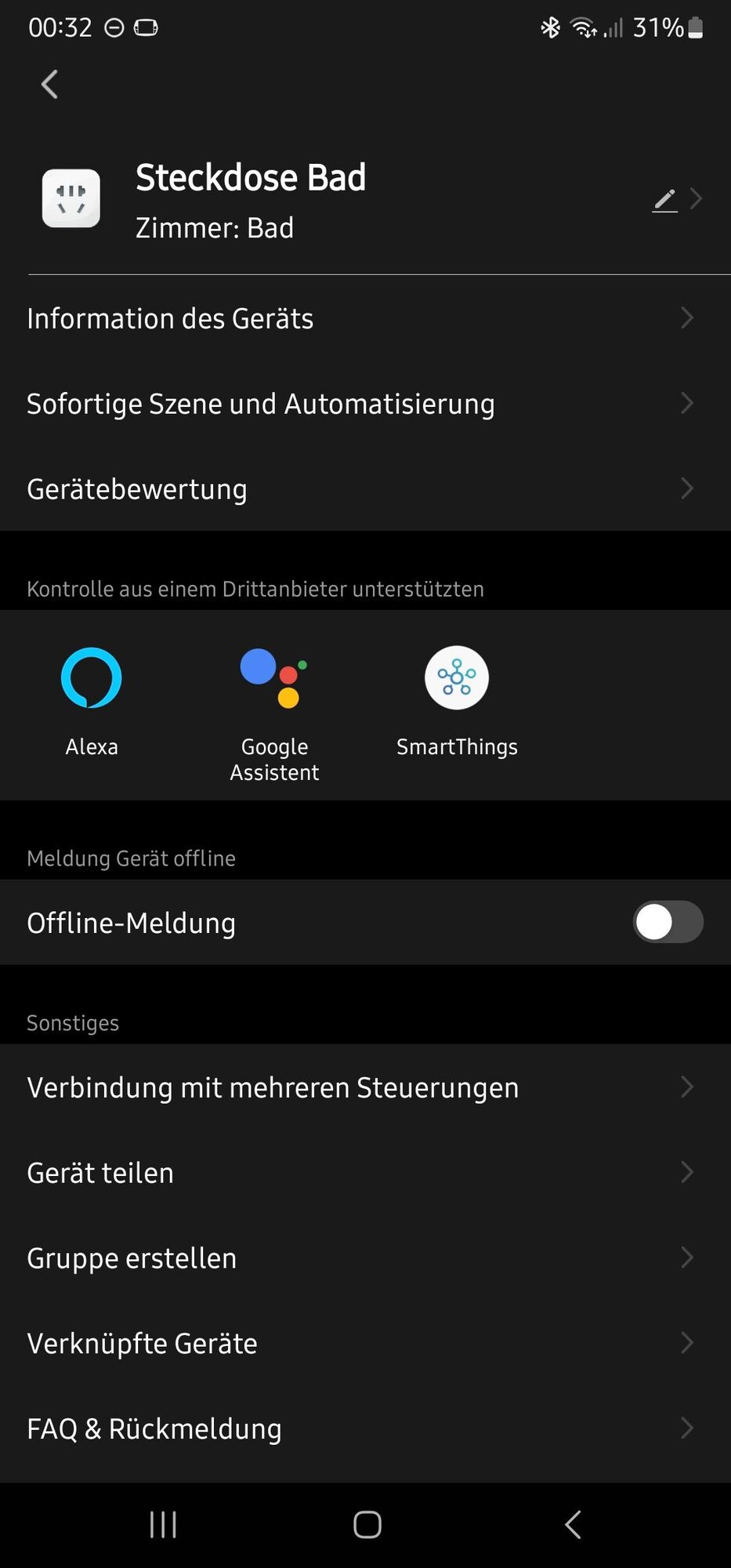731x1568 pixels.
Task: Enable the Offline-Meldung switch
Action: pyautogui.click(x=668, y=922)
